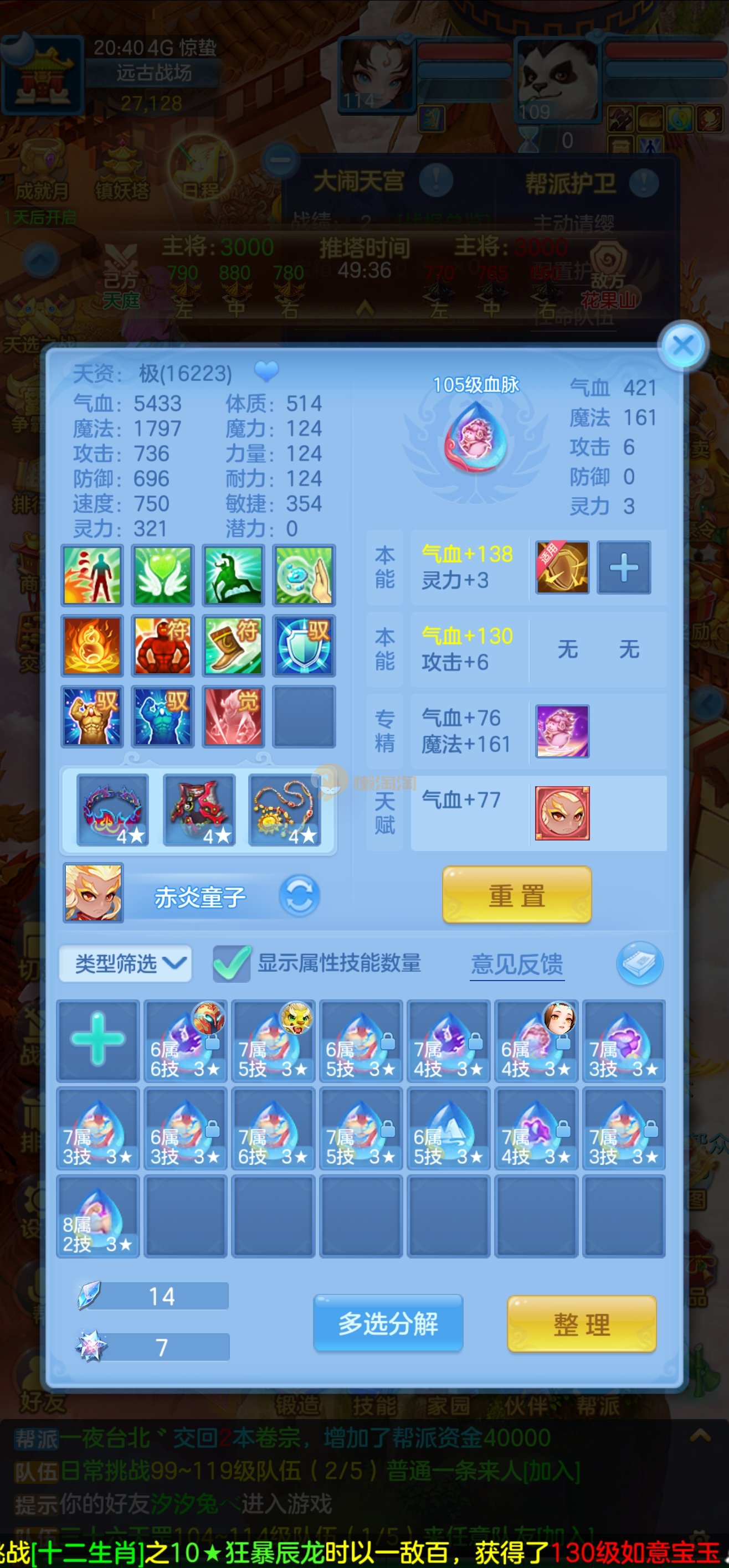View the 天赋 talent icon skill
The width and height of the screenshot is (729, 1568).
pyautogui.click(x=562, y=813)
